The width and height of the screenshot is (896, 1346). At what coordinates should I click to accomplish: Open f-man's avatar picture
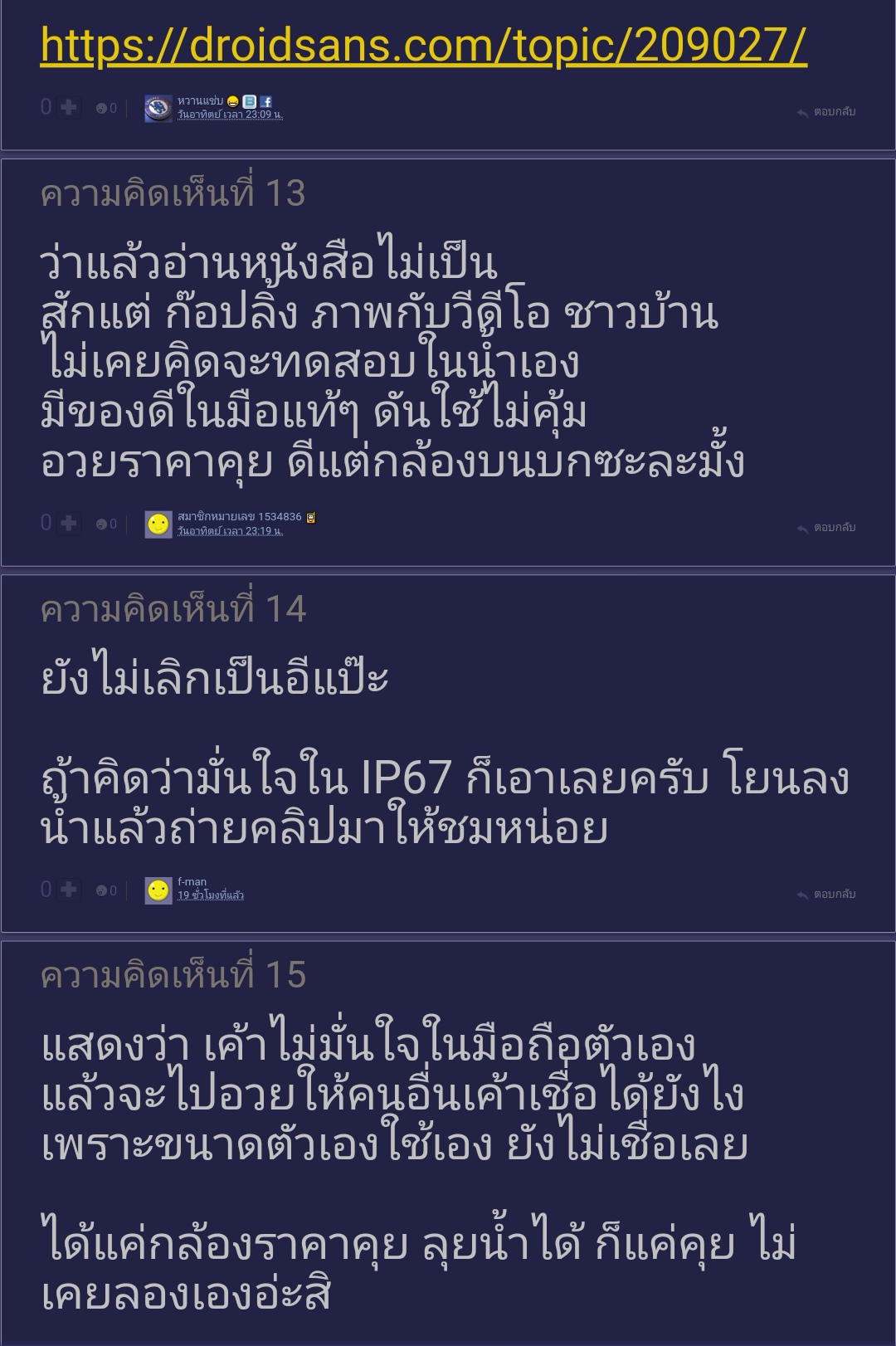[x=158, y=890]
